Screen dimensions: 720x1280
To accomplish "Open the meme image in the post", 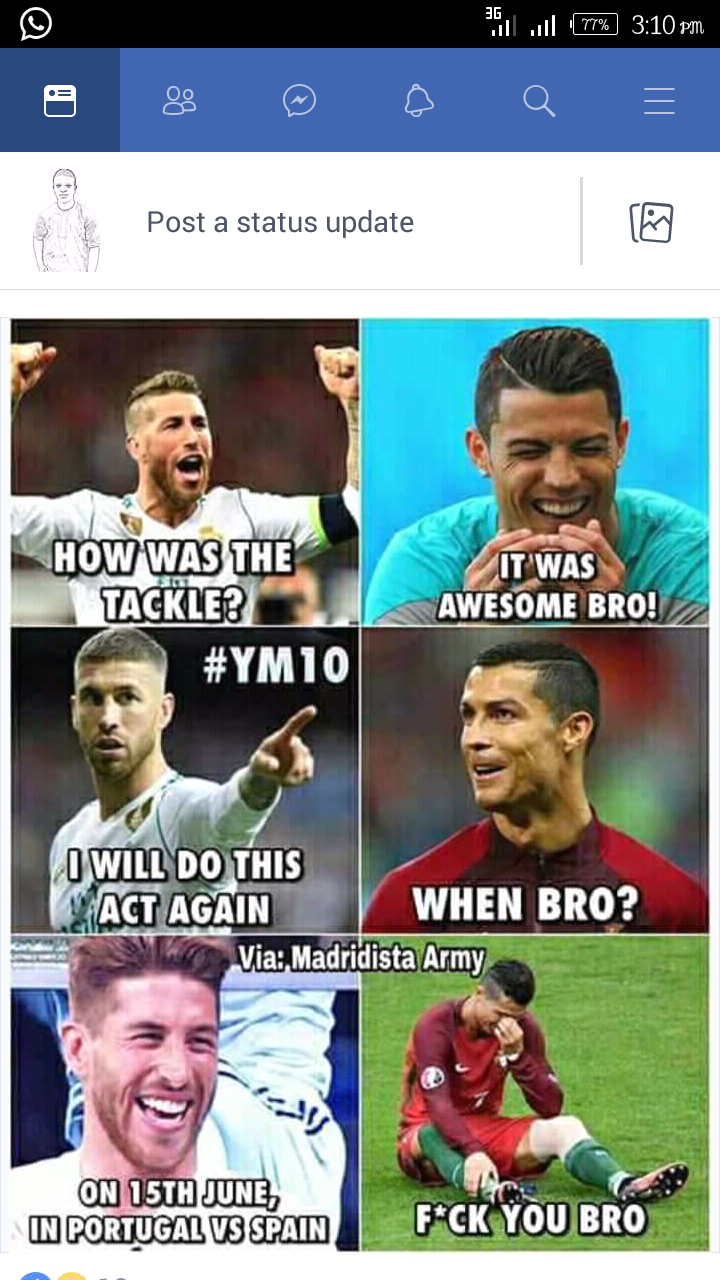I will 360,785.
